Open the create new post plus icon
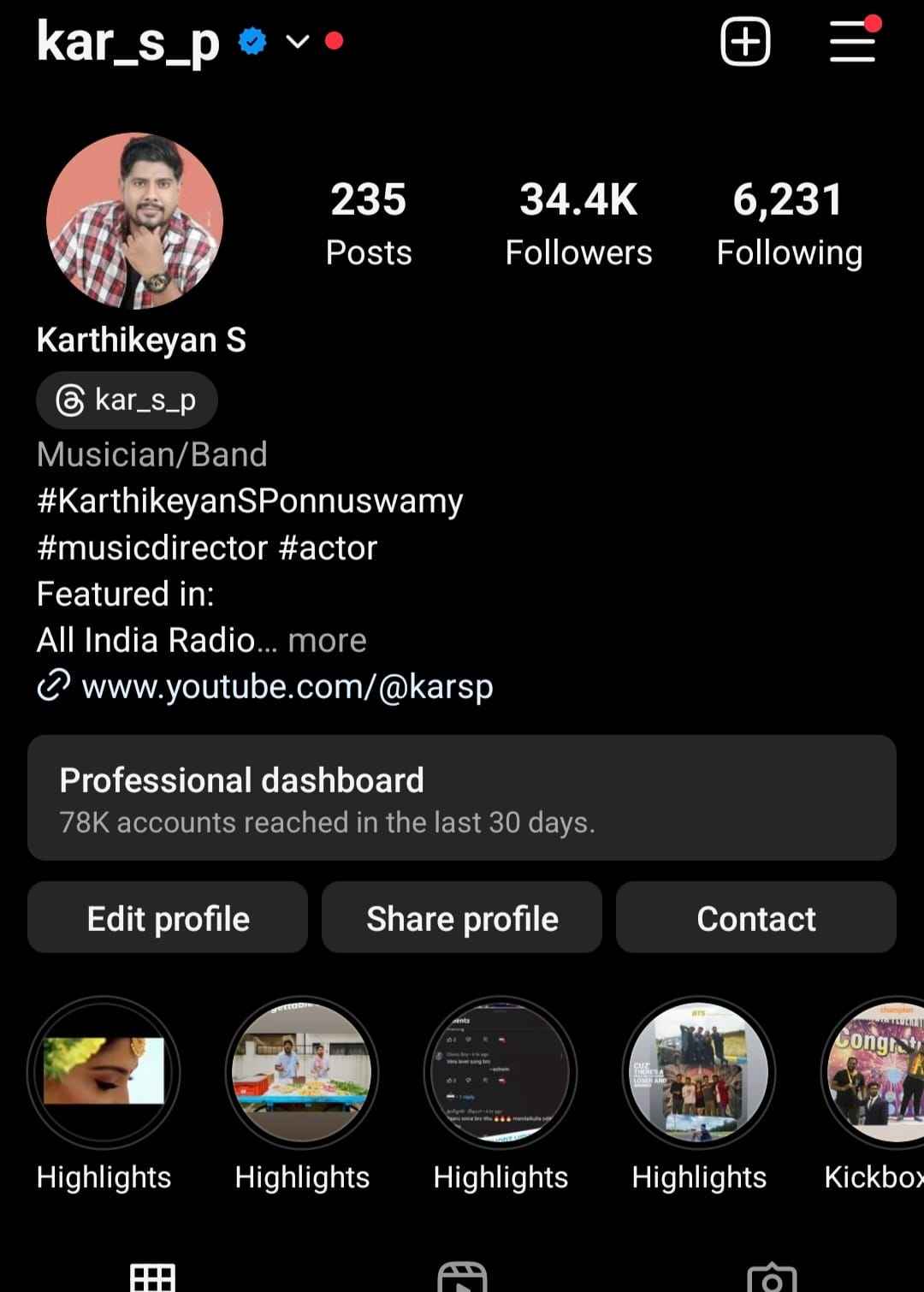Image resolution: width=924 pixels, height=1292 pixels. click(745, 42)
